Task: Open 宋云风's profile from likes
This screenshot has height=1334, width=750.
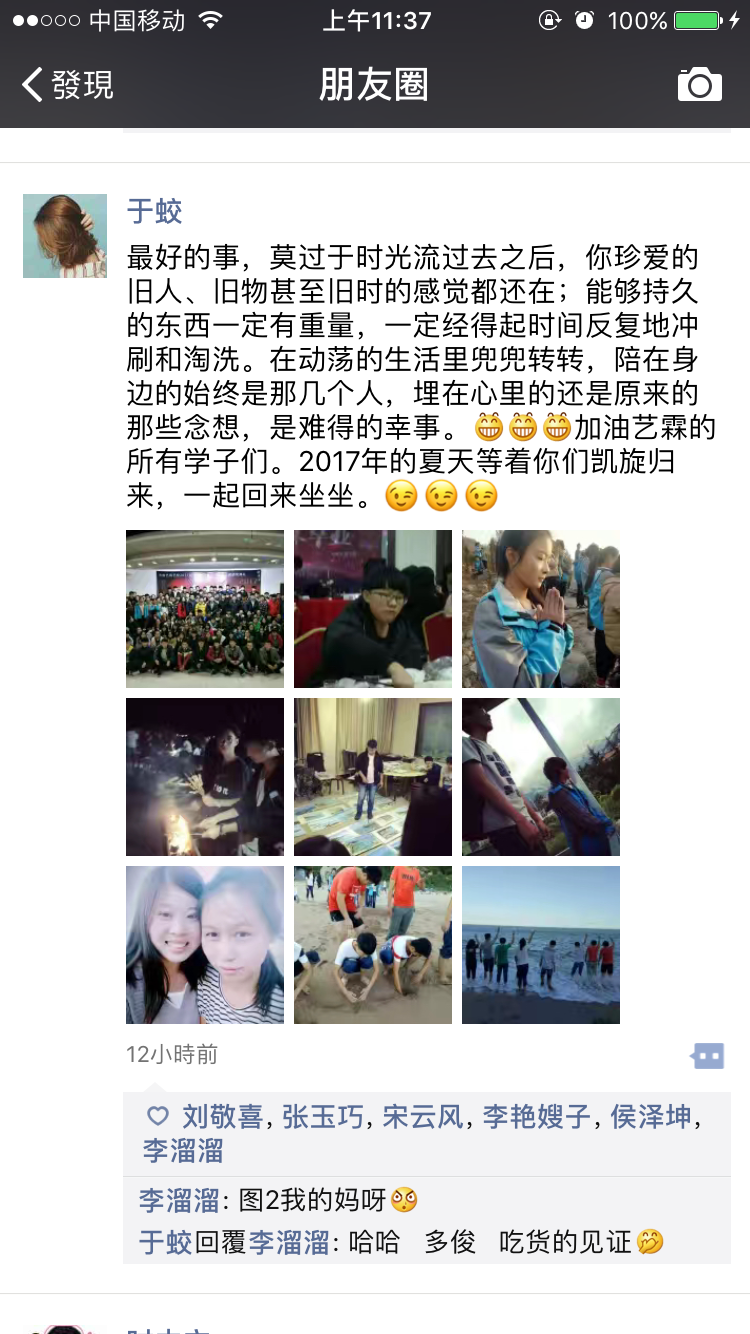Action: pos(423,1117)
